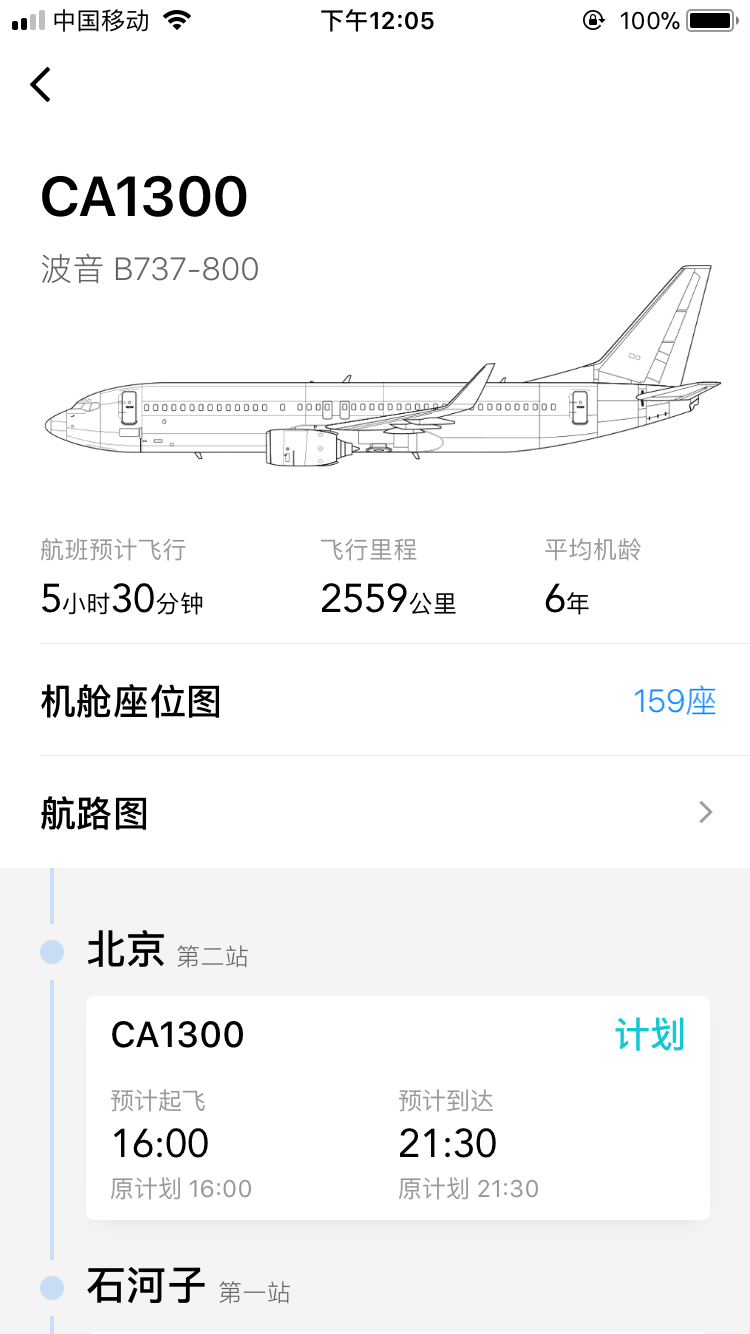
Task: Open the CA1300 flight card under 北京
Action: coord(398,1107)
